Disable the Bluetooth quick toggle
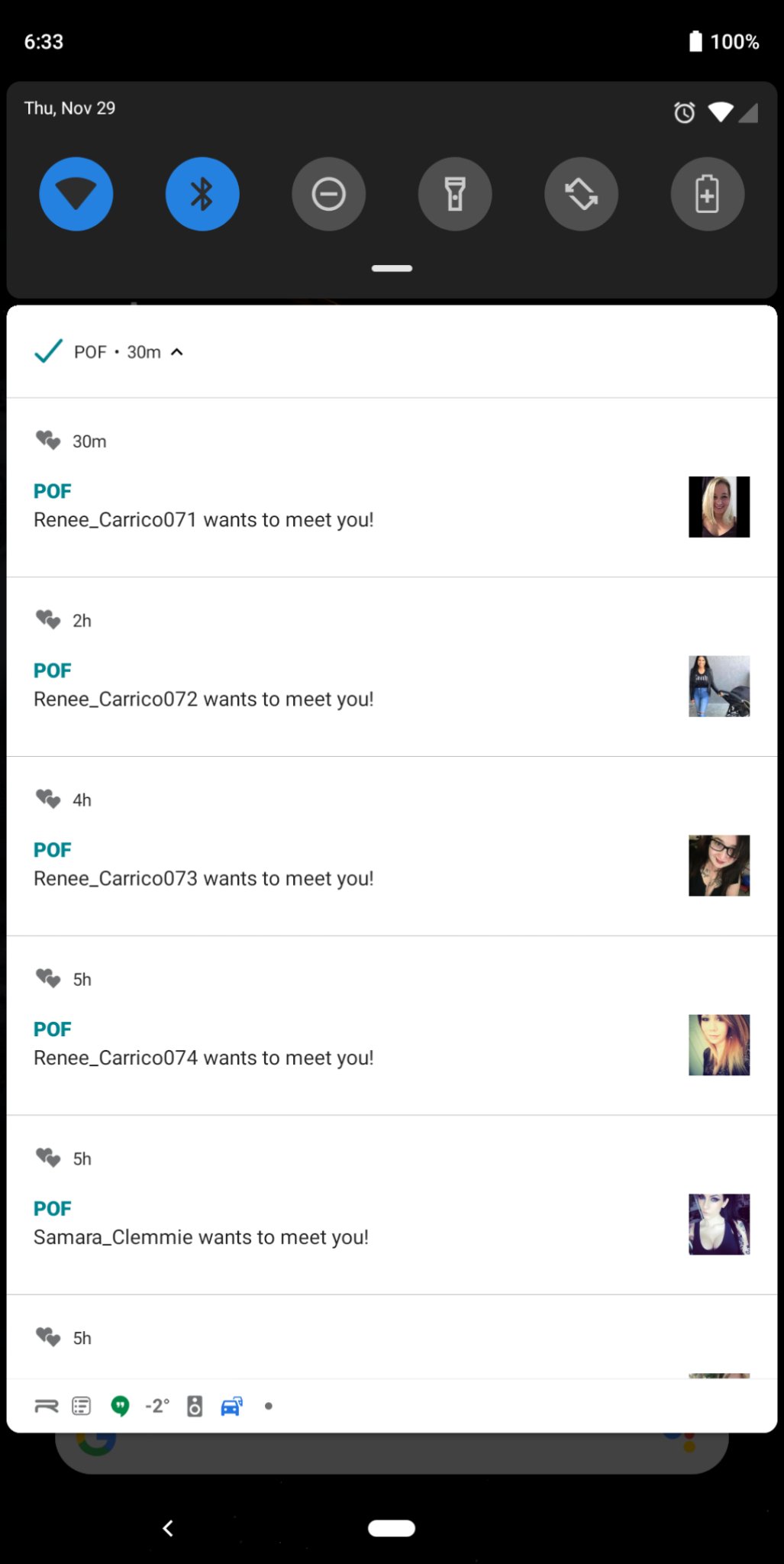This screenshot has height=1564, width=784. click(x=202, y=194)
